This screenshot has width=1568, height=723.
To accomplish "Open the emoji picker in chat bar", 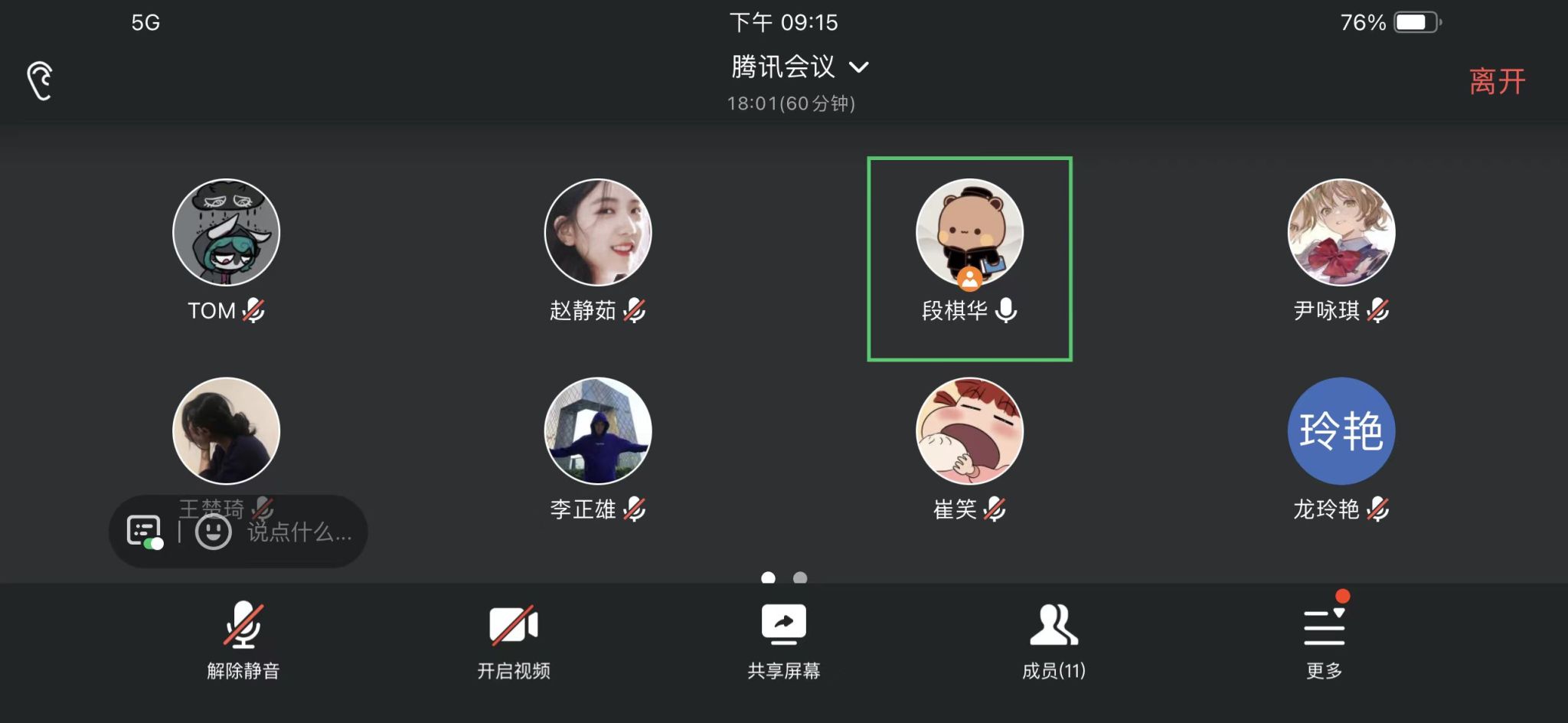I will [213, 532].
